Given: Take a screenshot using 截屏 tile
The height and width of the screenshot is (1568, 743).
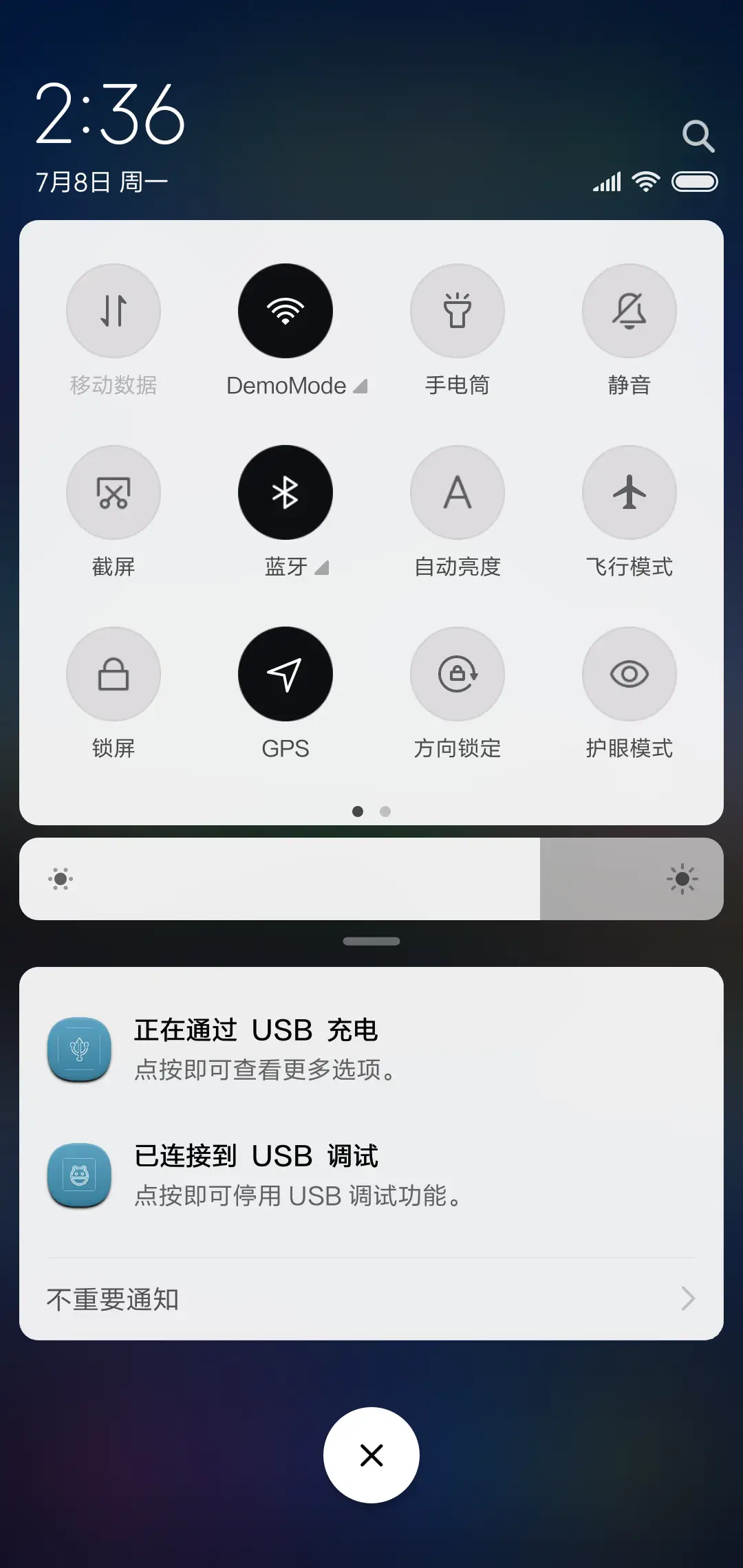Looking at the screenshot, I should [x=114, y=492].
